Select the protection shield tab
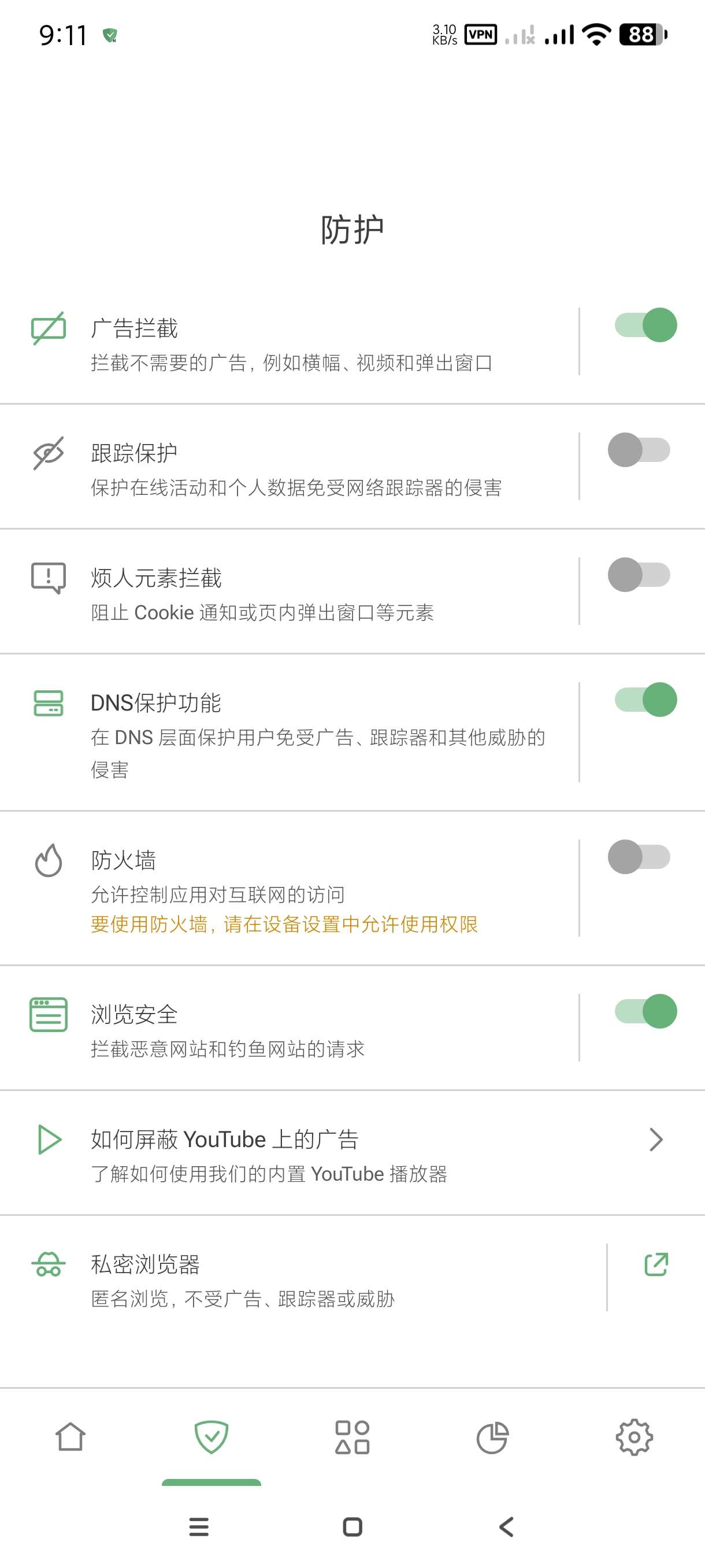Viewport: 705px width, 1568px height. (211, 1438)
